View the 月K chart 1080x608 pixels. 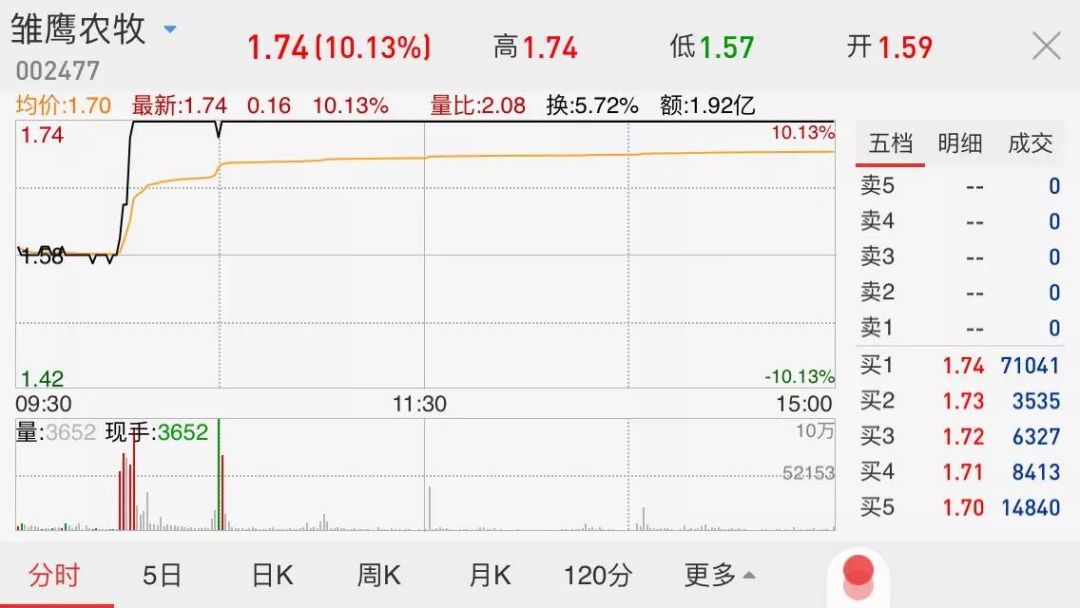(489, 575)
